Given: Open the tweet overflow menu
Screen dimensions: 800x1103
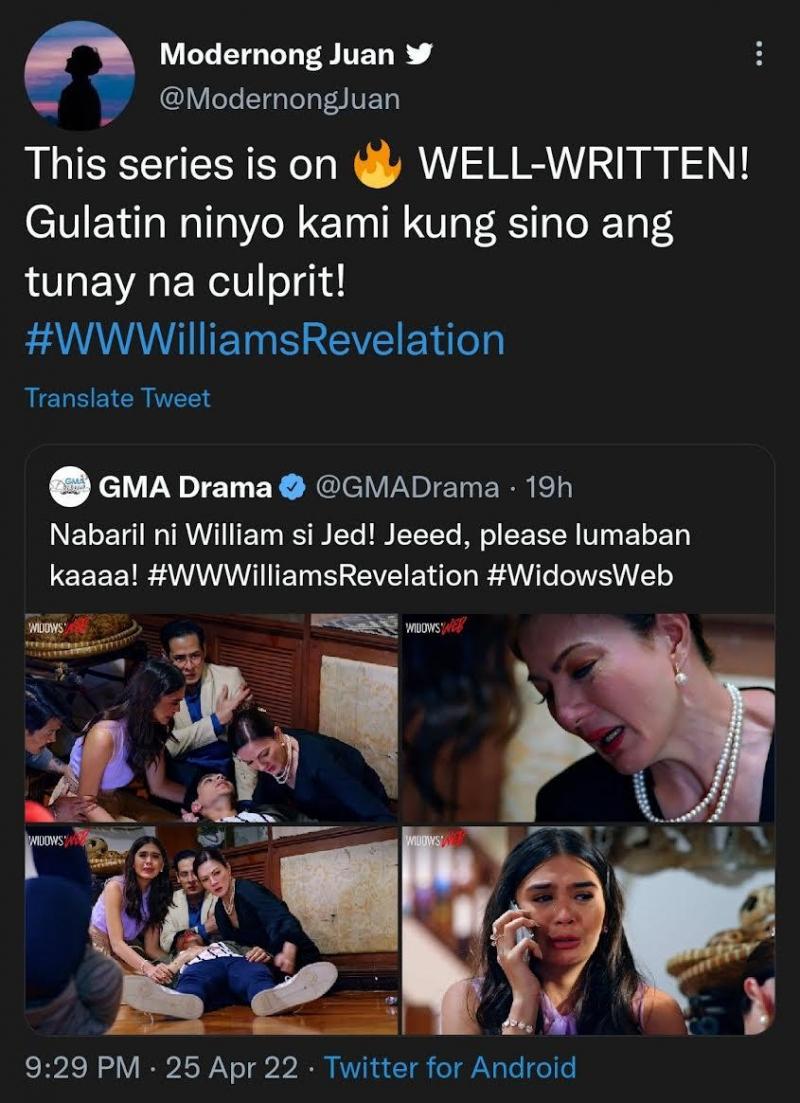Looking at the screenshot, I should point(759,54).
